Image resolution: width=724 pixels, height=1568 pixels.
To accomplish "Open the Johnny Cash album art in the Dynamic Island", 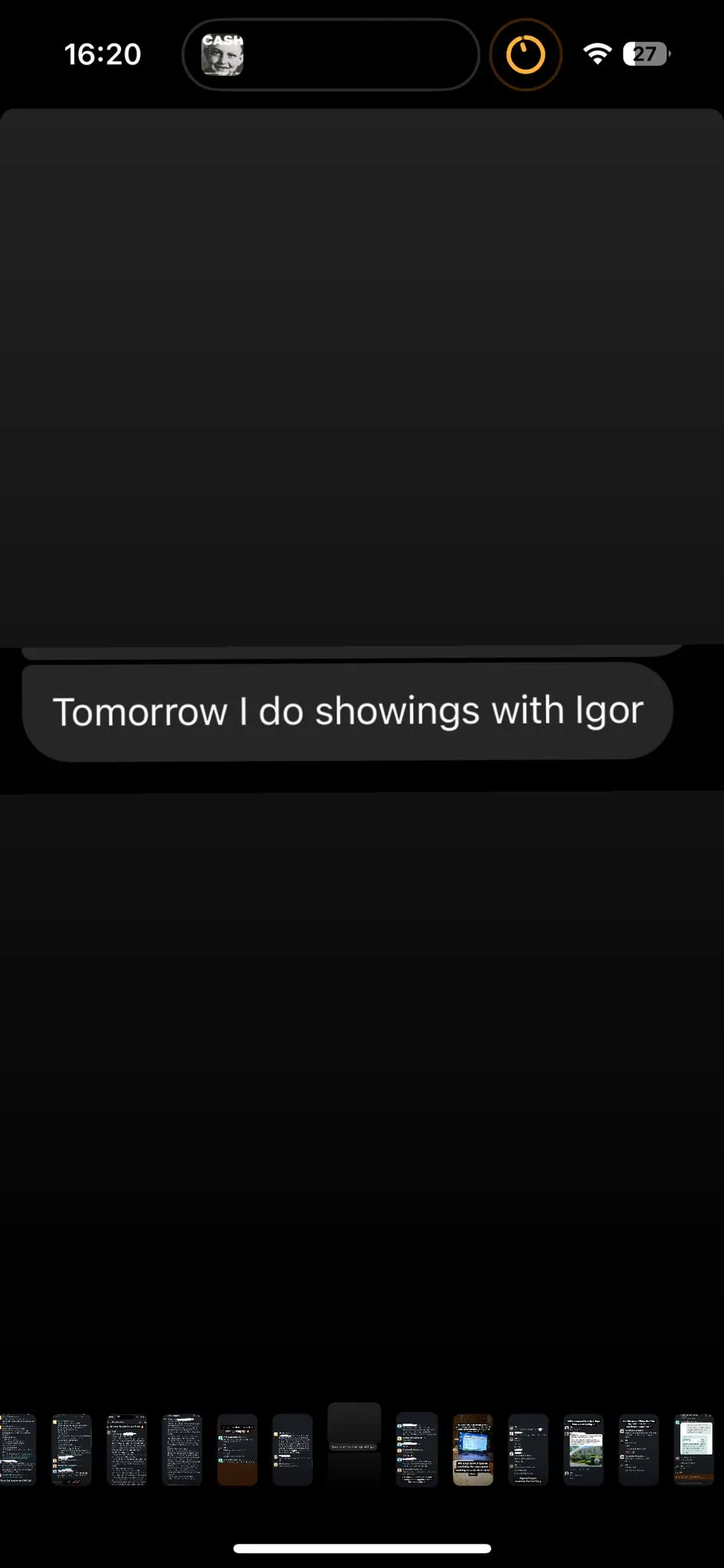I will [x=223, y=54].
